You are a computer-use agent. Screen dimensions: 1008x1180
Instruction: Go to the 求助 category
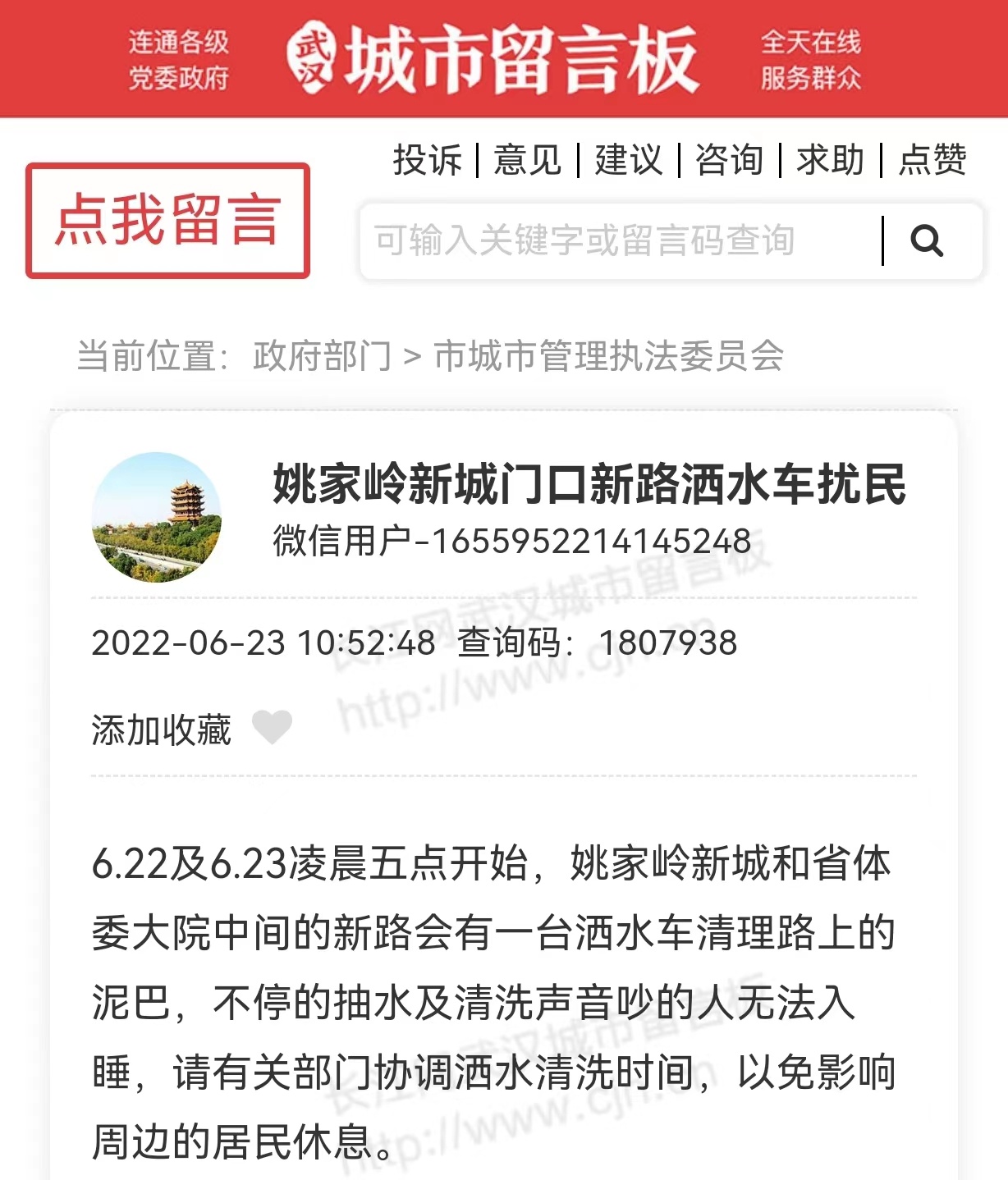(x=831, y=159)
